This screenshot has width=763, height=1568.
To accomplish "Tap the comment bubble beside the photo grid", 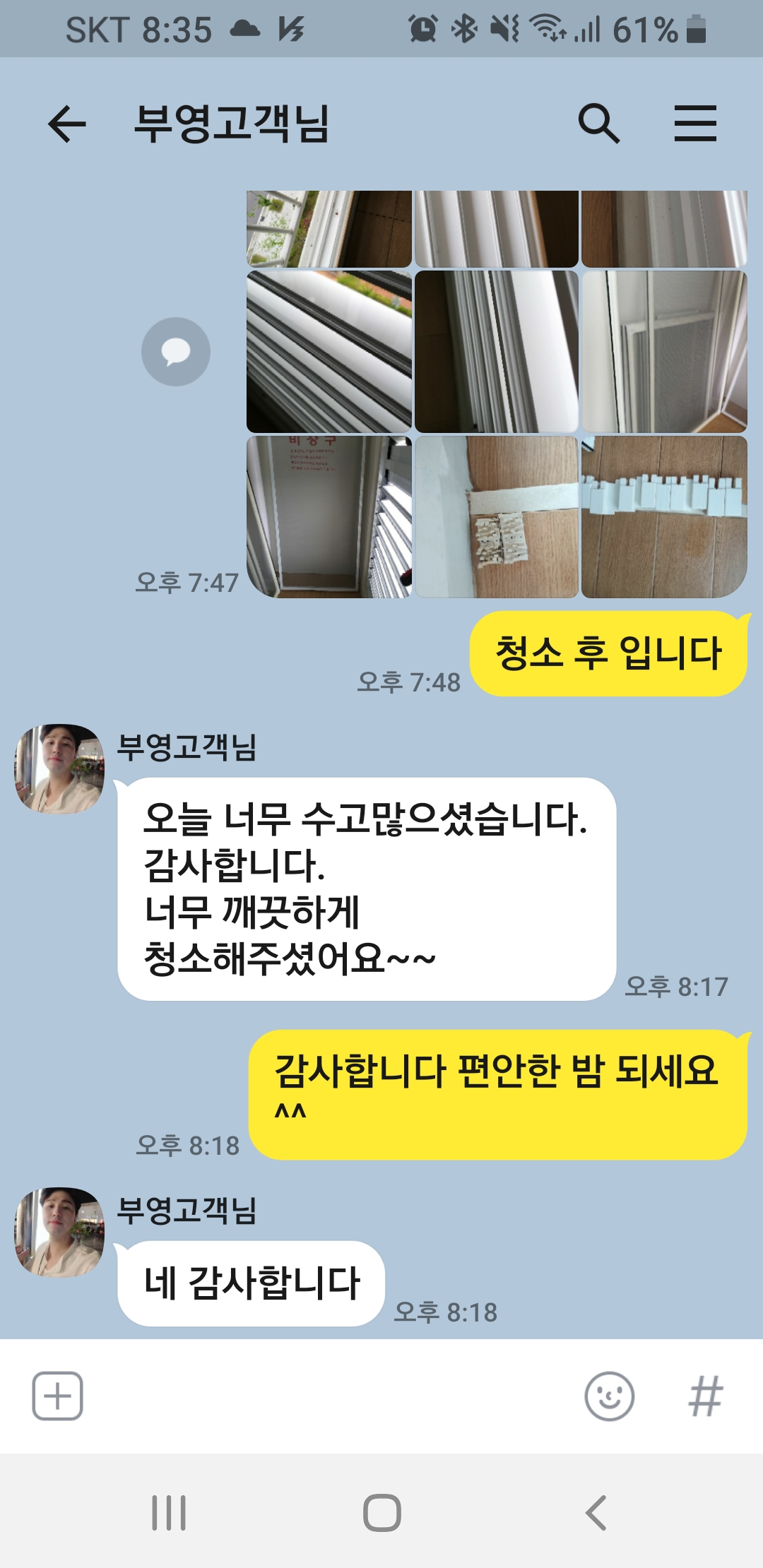I will coord(176,352).
